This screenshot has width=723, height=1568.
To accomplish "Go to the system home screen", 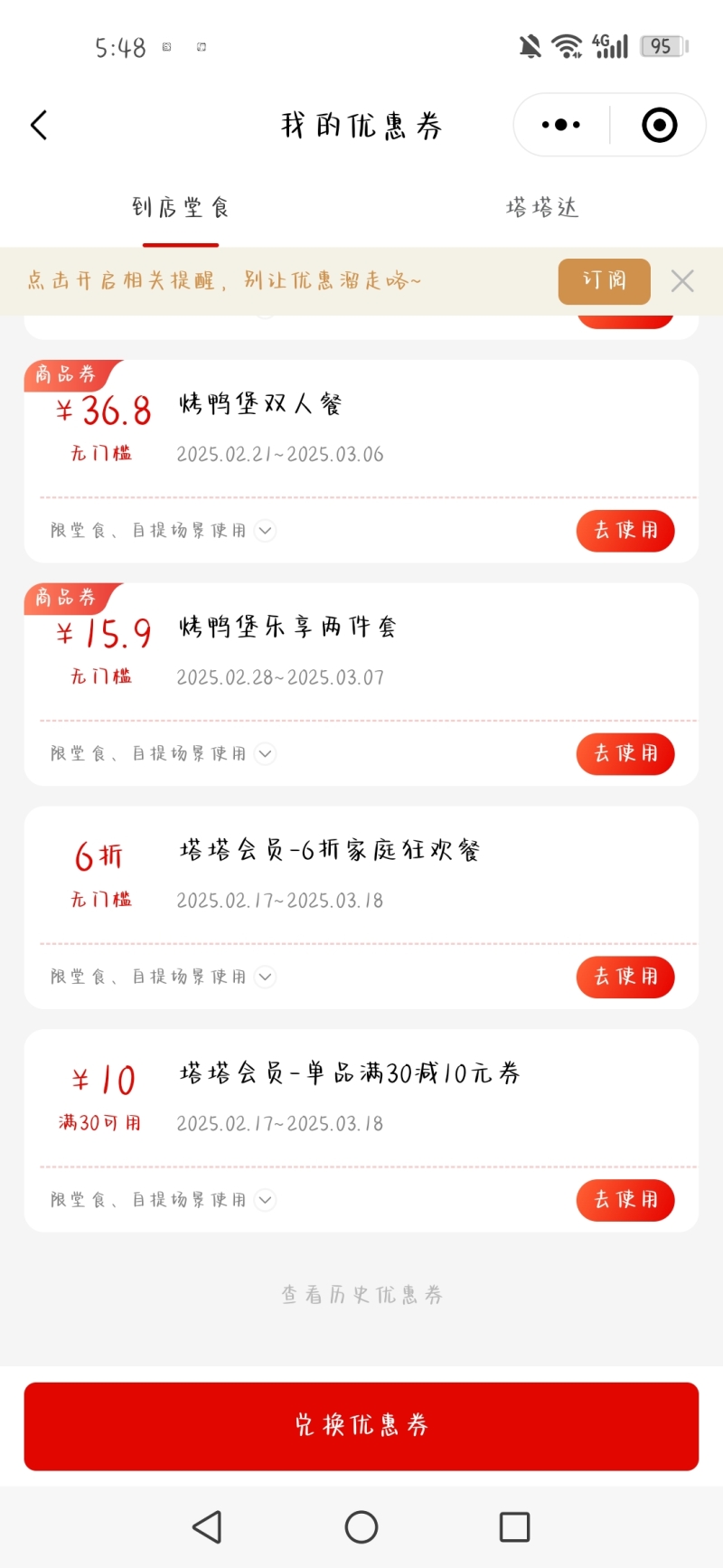I will coord(361,1527).
